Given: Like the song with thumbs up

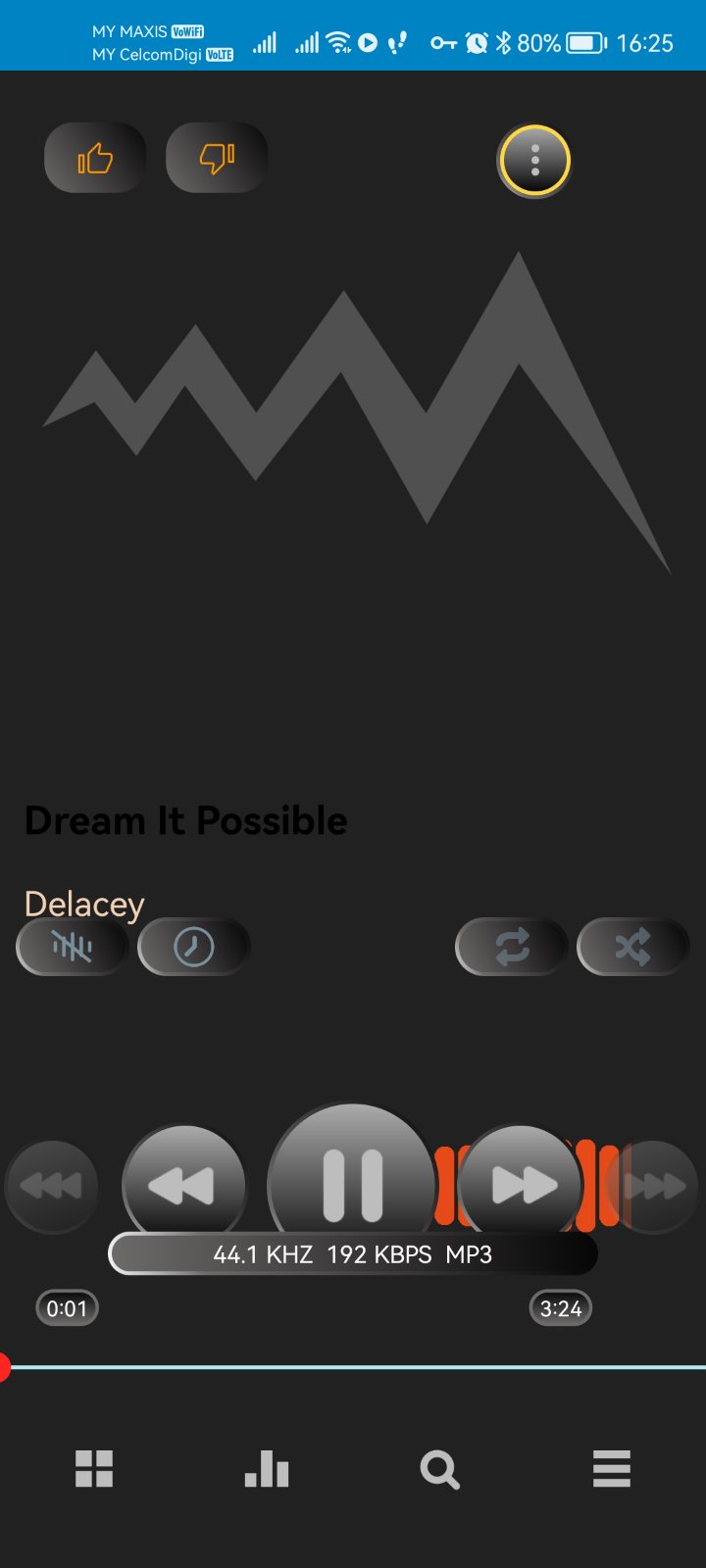Looking at the screenshot, I should pyautogui.click(x=95, y=158).
